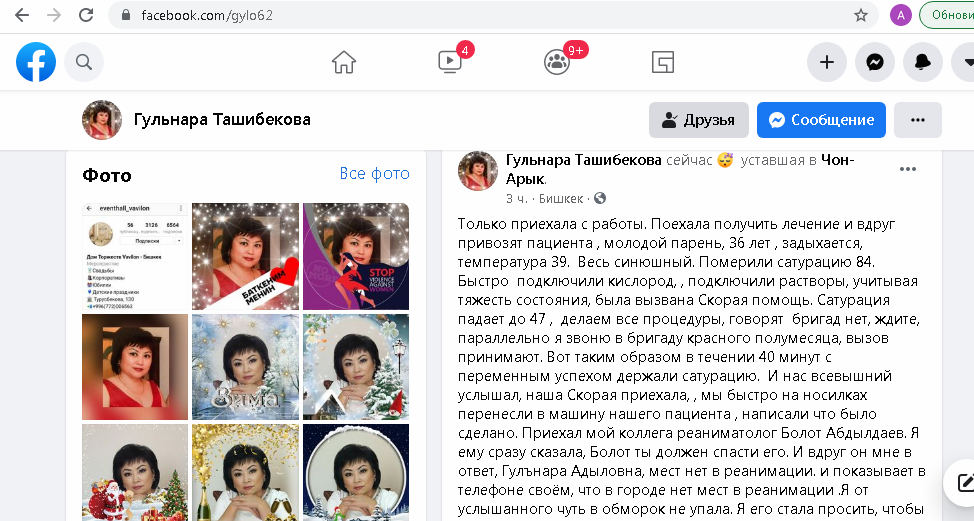
Task: Tap the plus create button
Action: (827, 63)
